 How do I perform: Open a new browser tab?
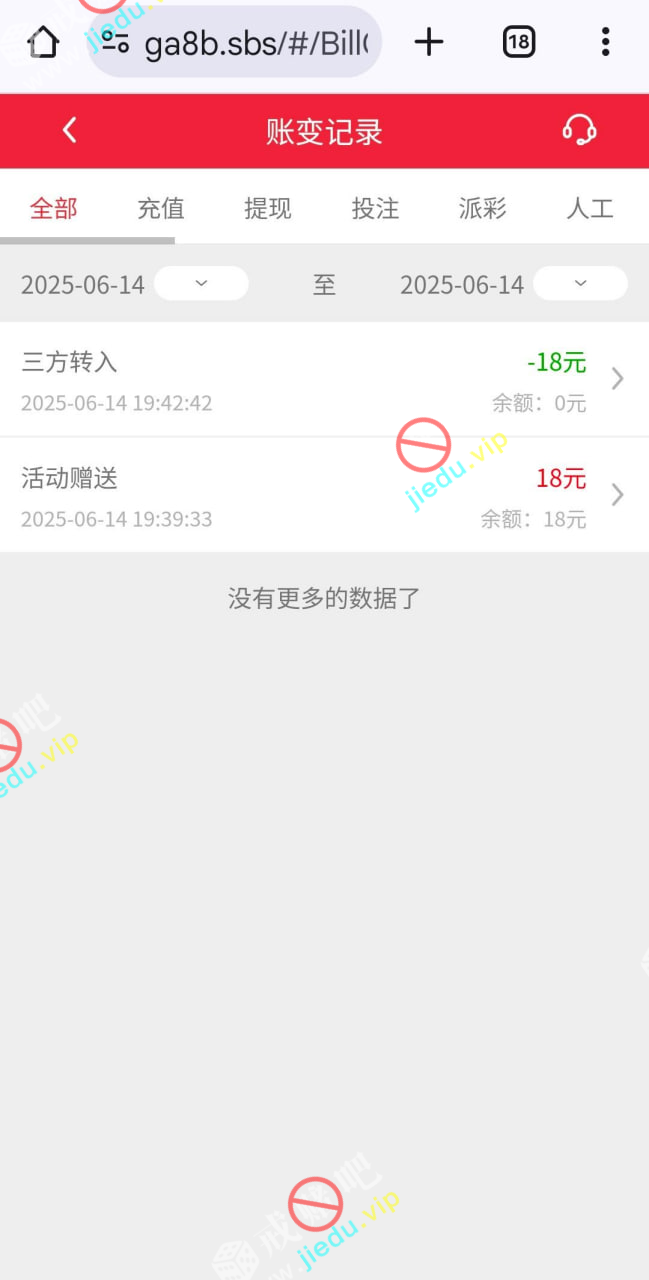click(x=428, y=42)
